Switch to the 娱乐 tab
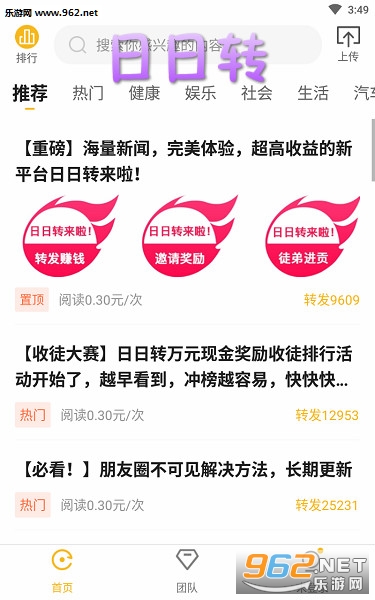The width and height of the screenshot is (375, 600). pyautogui.click(x=201, y=93)
